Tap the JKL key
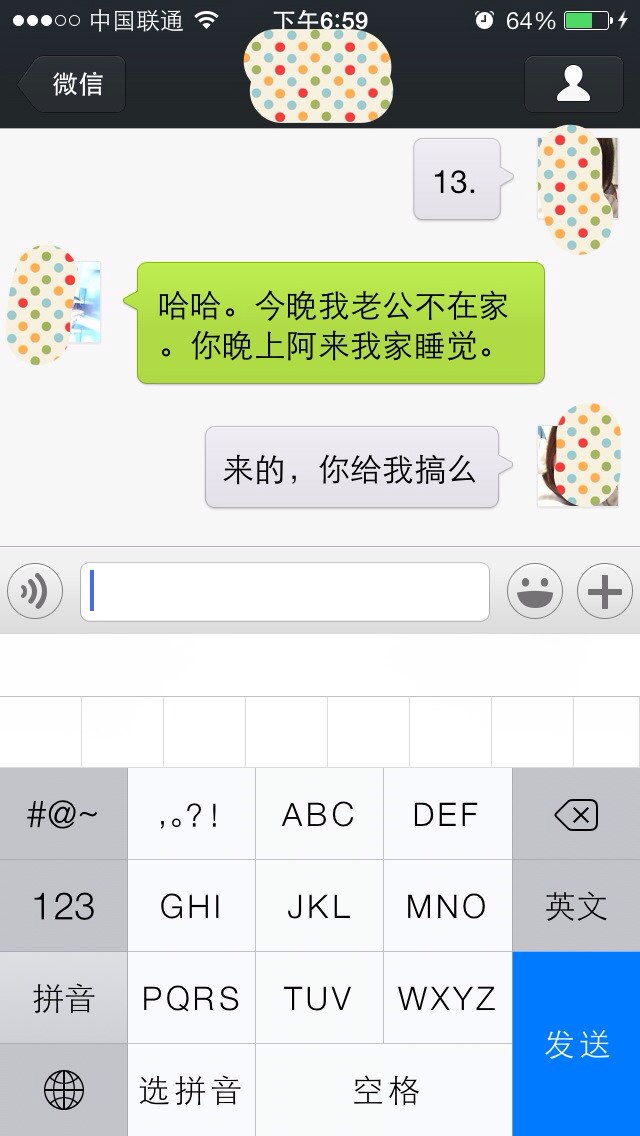The image size is (640, 1136). [320, 906]
